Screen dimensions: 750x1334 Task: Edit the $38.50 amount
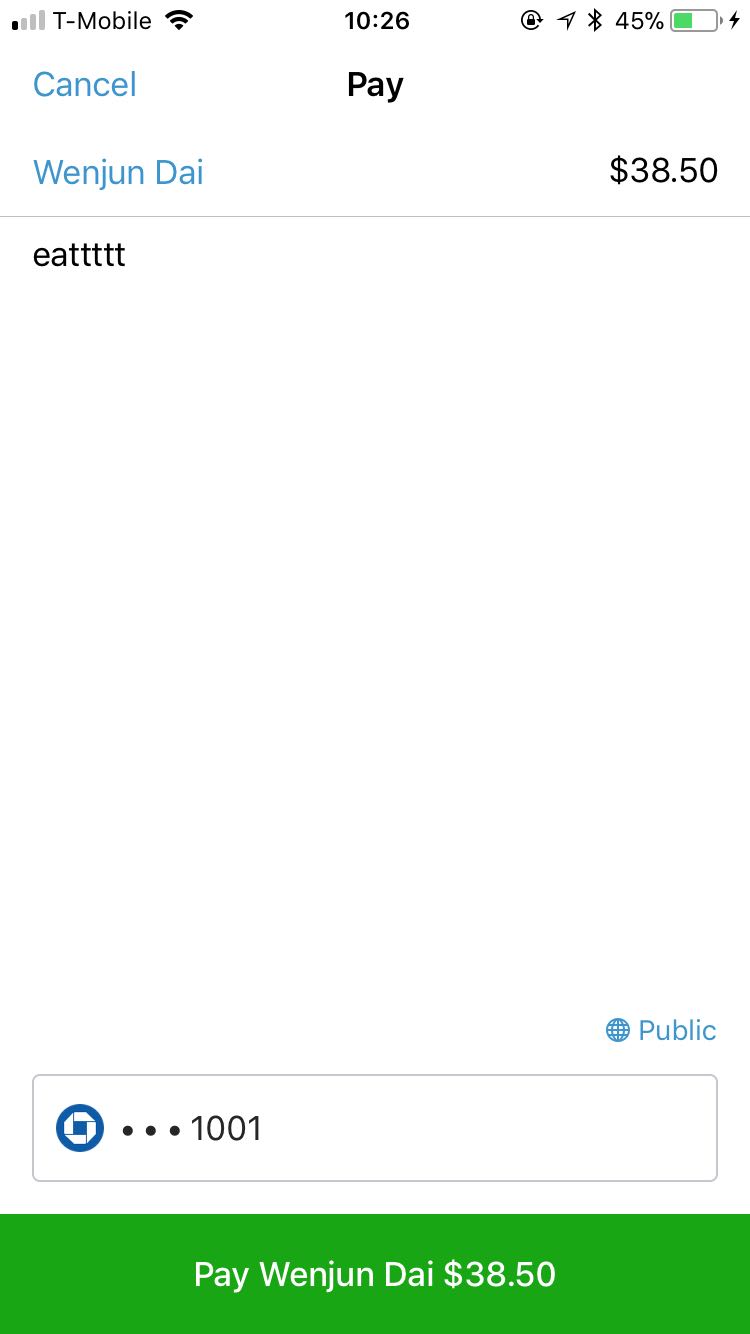[x=664, y=171]
